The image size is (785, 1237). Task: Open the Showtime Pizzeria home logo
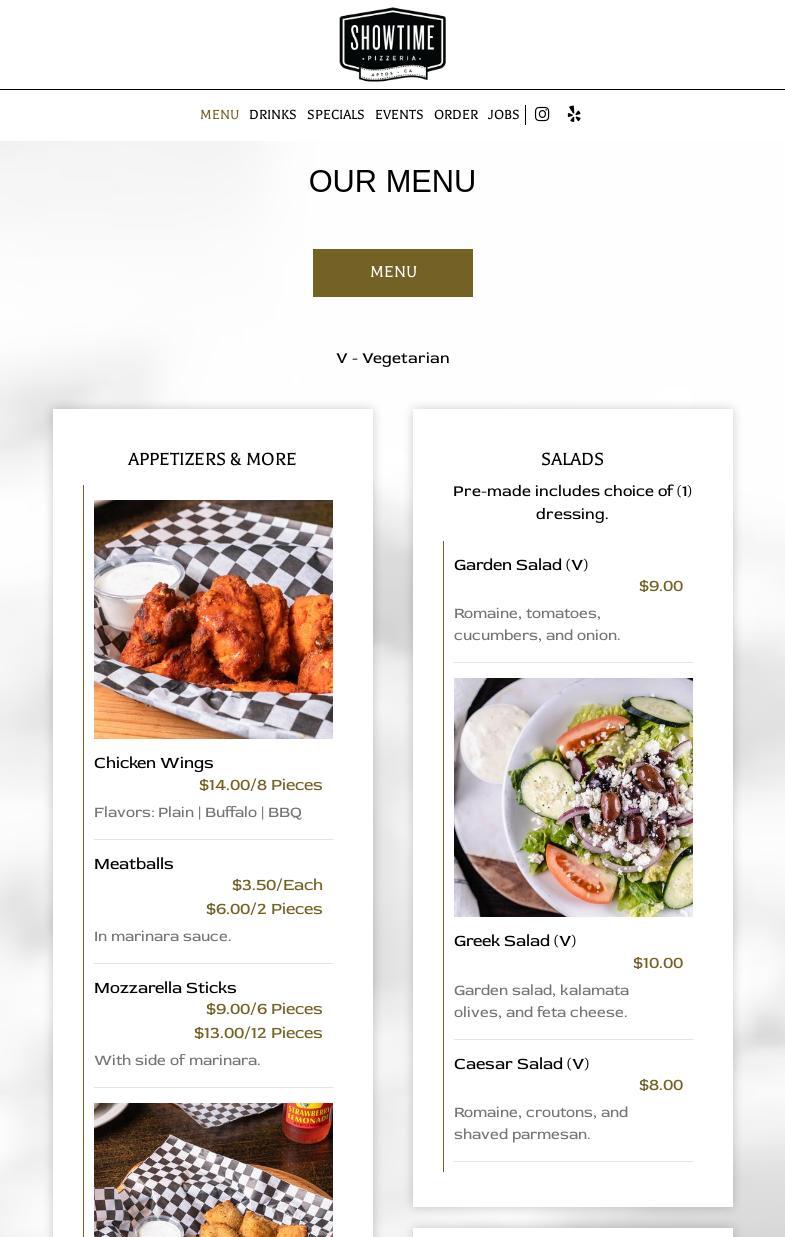tap(392, 44)
